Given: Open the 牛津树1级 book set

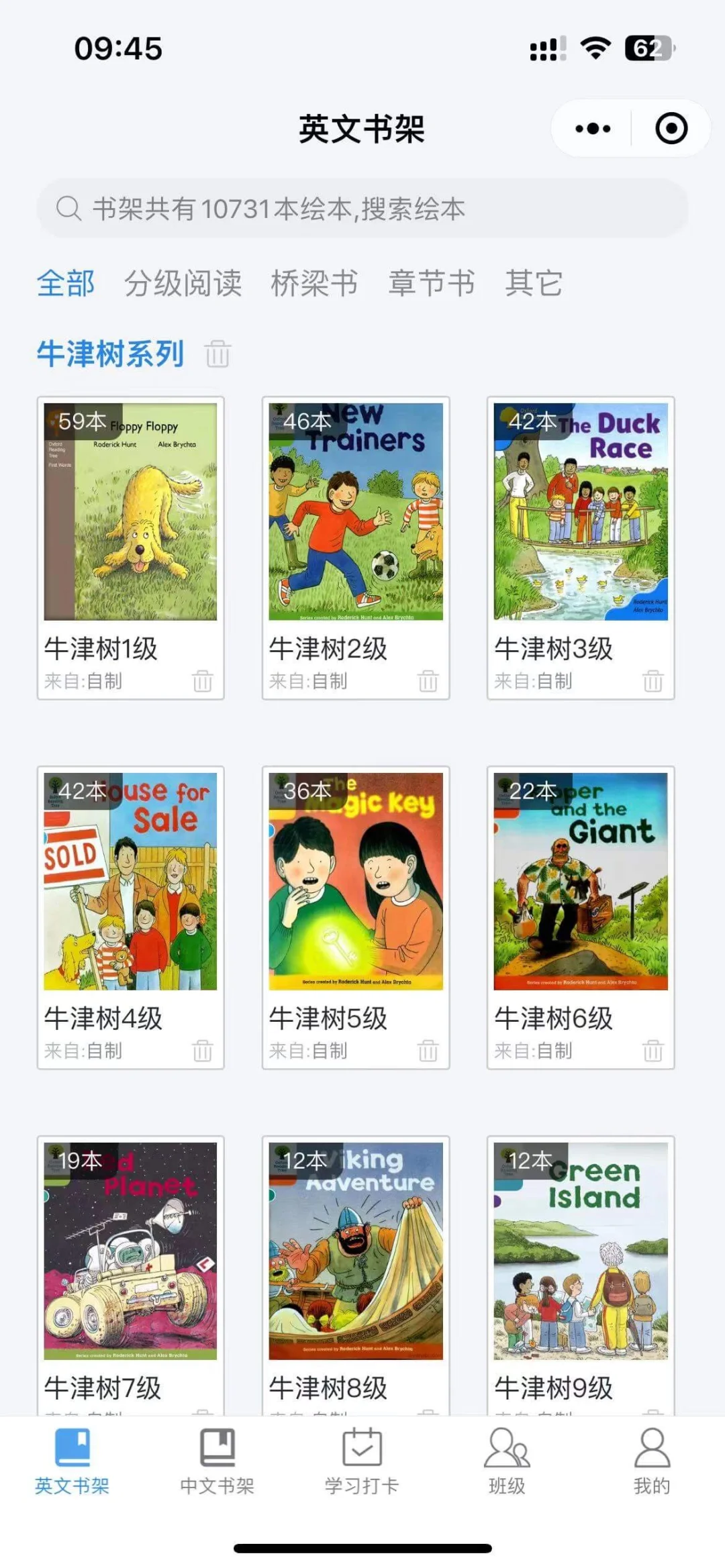Looking at the screenshot, I should pyautogui.click(x=130, y=512).
